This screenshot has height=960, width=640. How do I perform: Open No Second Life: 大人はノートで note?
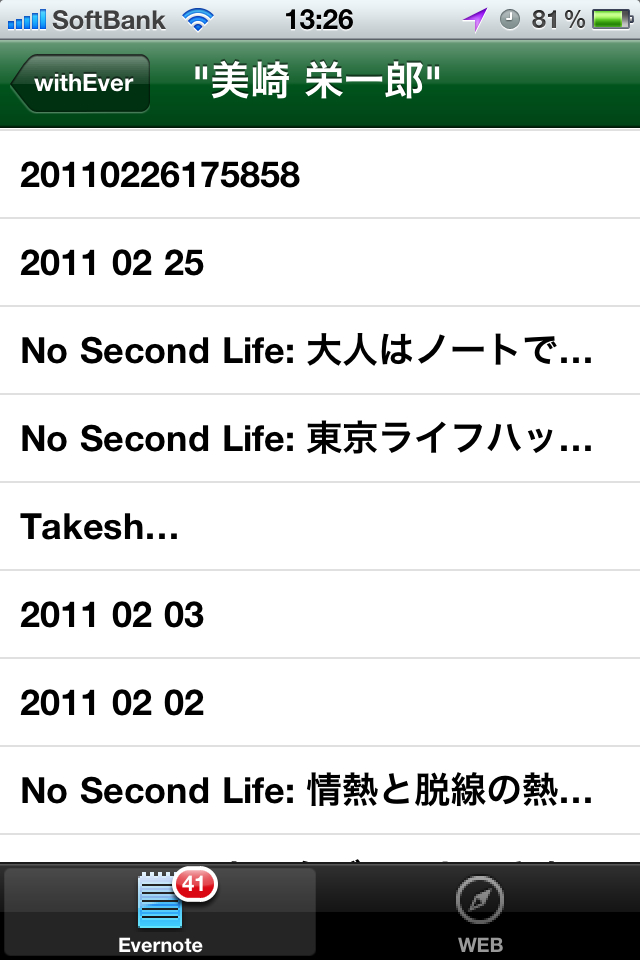tap(320, 351)
